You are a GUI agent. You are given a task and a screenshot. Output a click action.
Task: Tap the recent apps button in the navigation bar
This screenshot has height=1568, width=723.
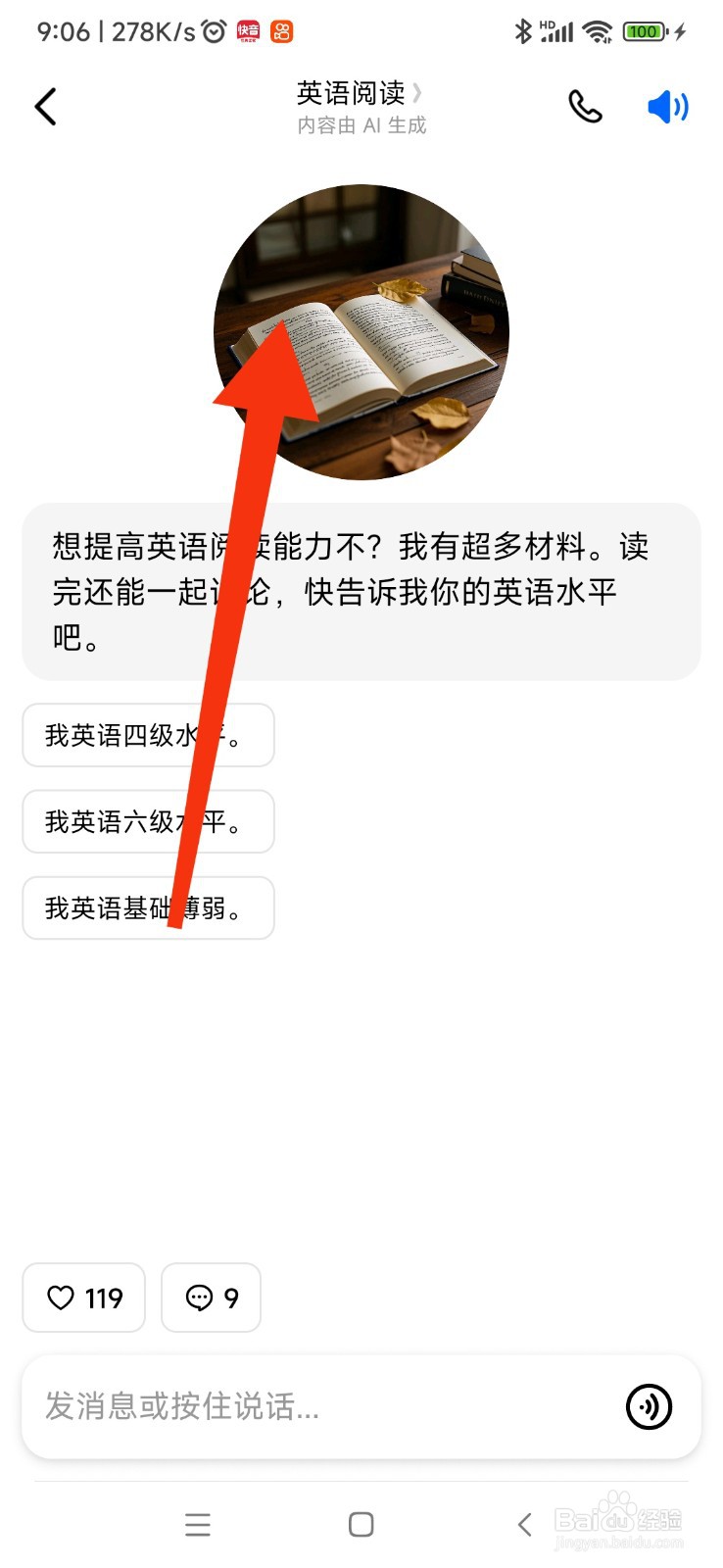coord(198,1525)
